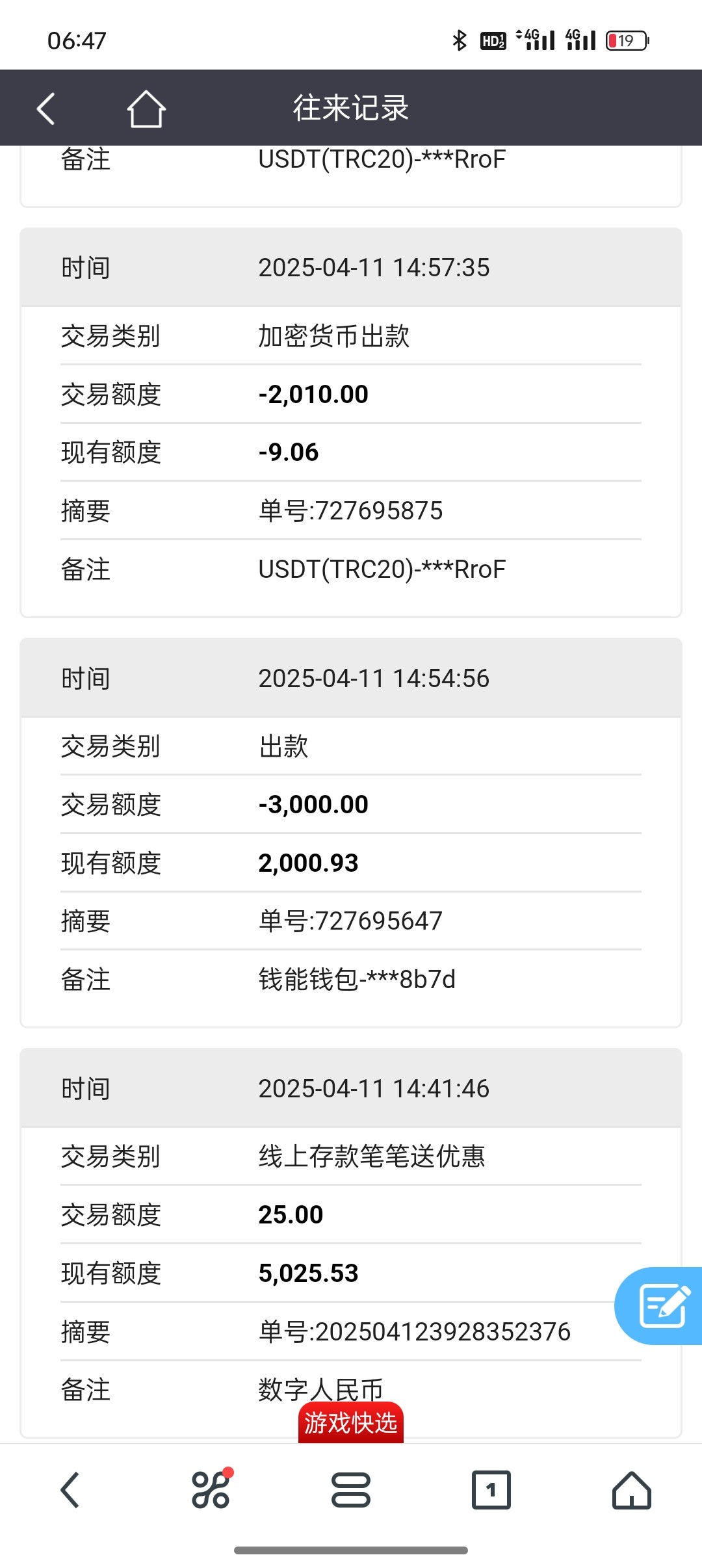702x1568 pixels.
Task: Tap the floating blue note button
Action: coord(659,1305)
